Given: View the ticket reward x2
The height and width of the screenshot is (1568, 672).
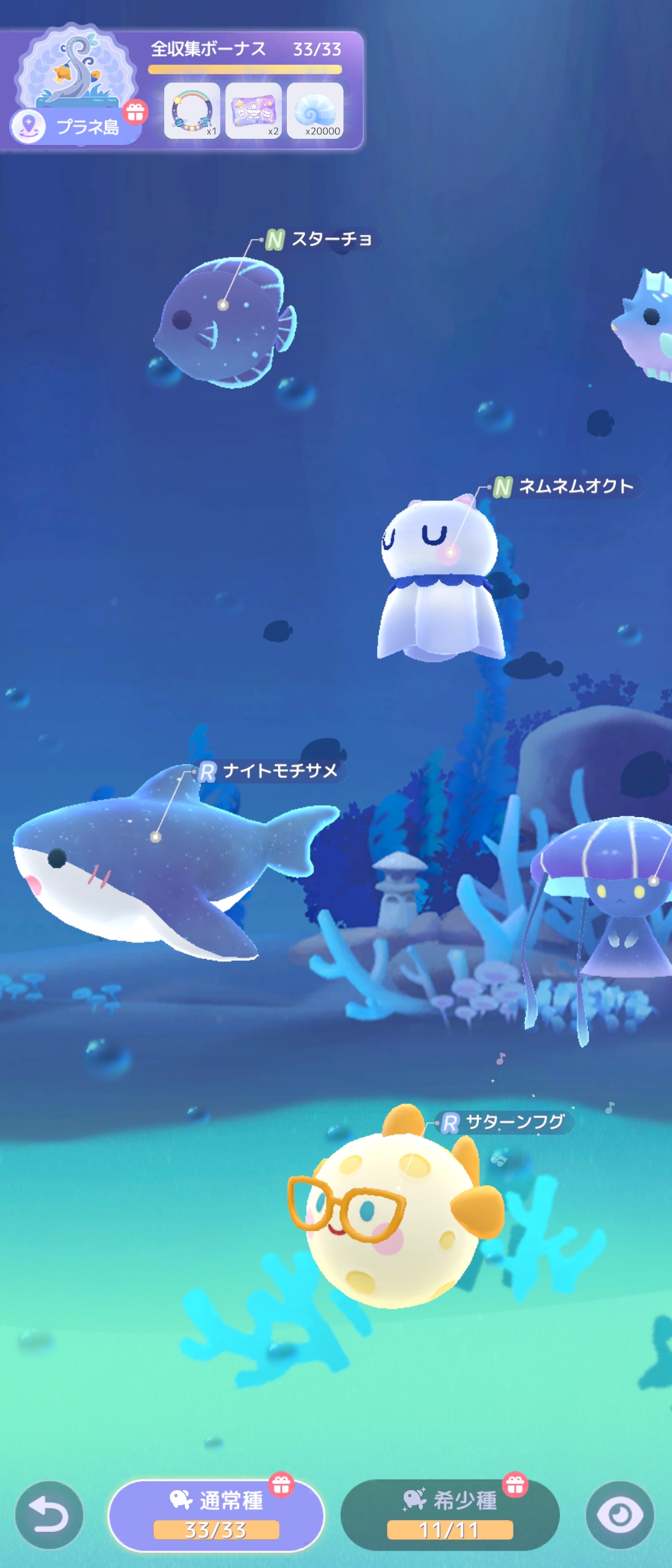Looking at the screenshot, I should tap(253, 111).
